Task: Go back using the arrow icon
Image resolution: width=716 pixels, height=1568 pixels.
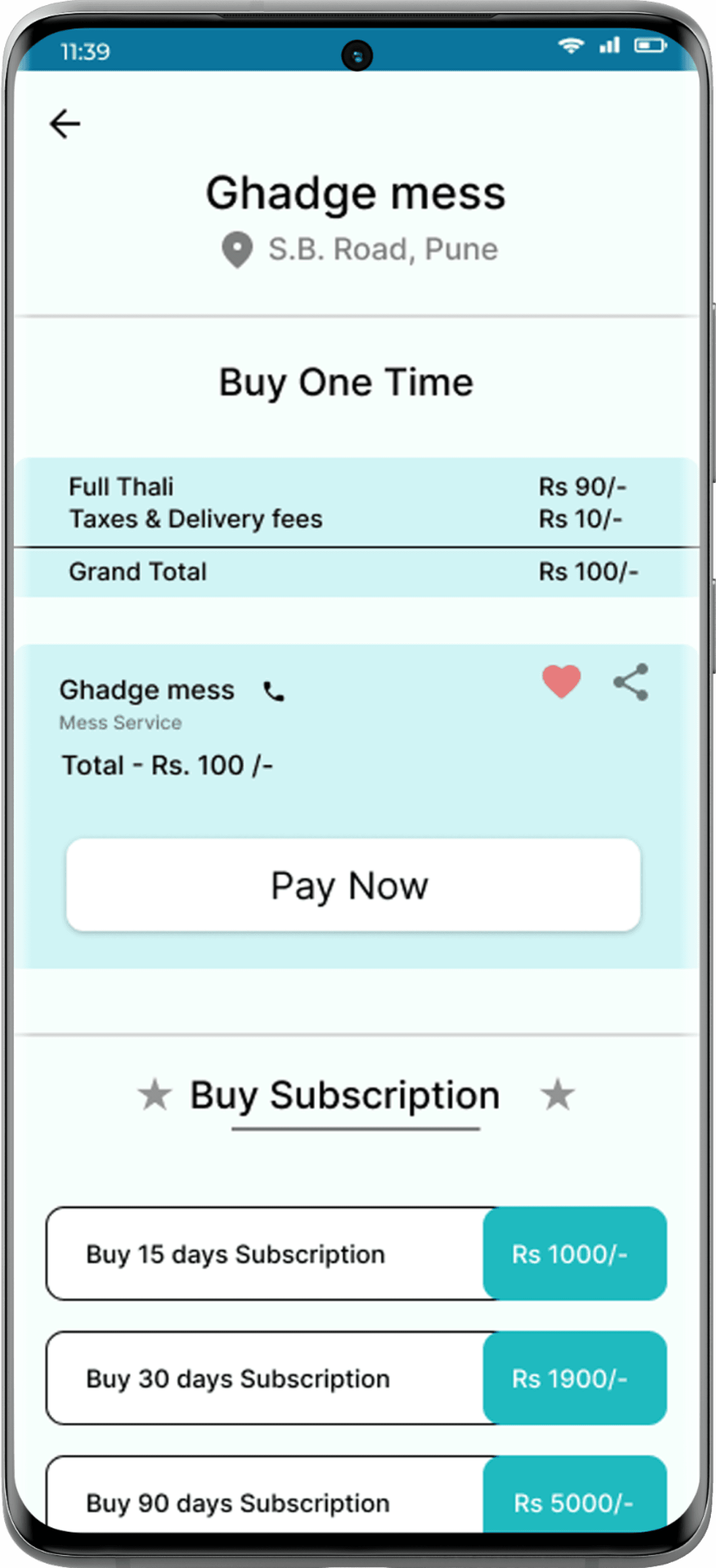Action: 64,124
